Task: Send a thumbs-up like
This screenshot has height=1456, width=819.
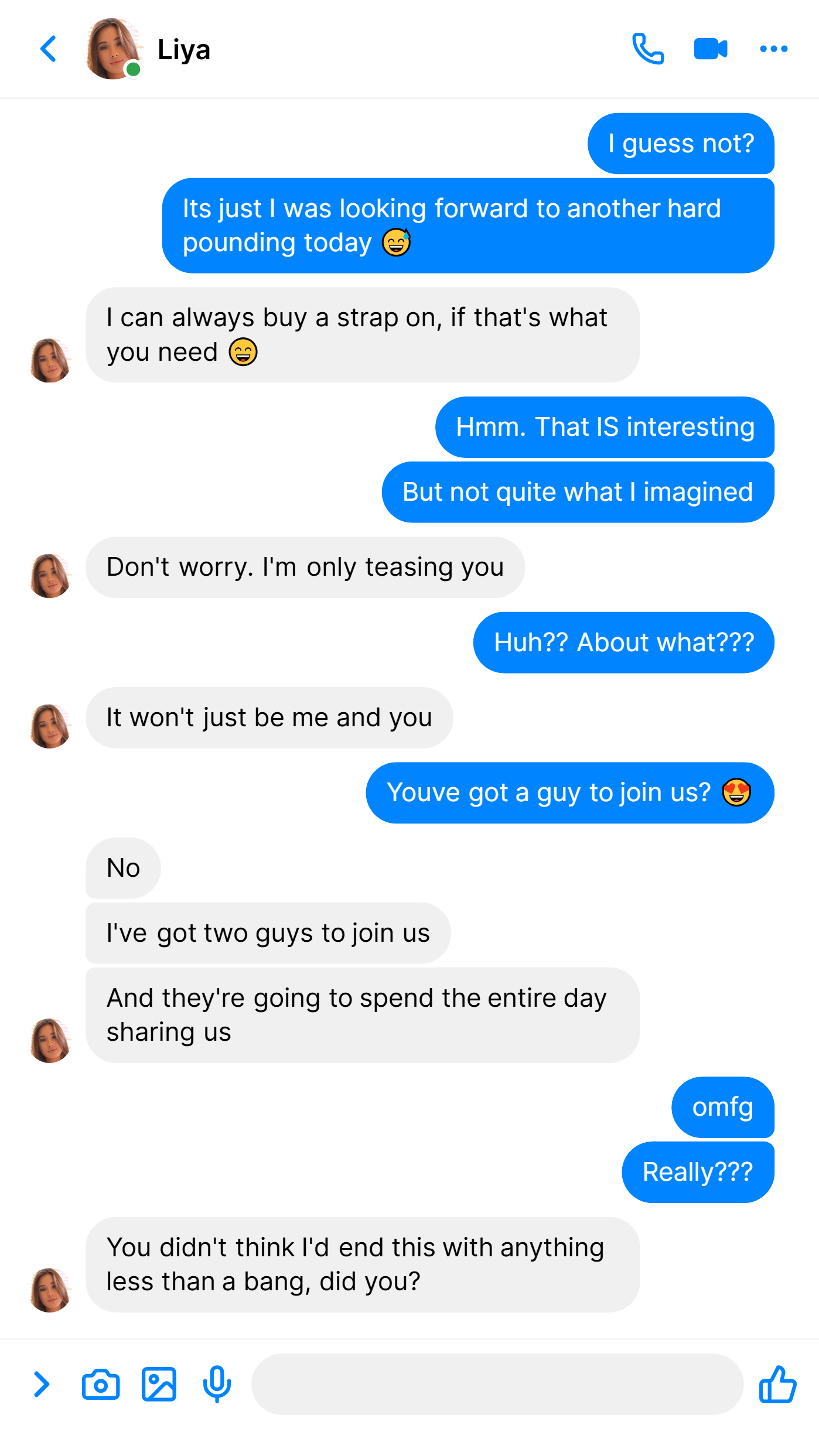Action: [x=777, y=1385]
